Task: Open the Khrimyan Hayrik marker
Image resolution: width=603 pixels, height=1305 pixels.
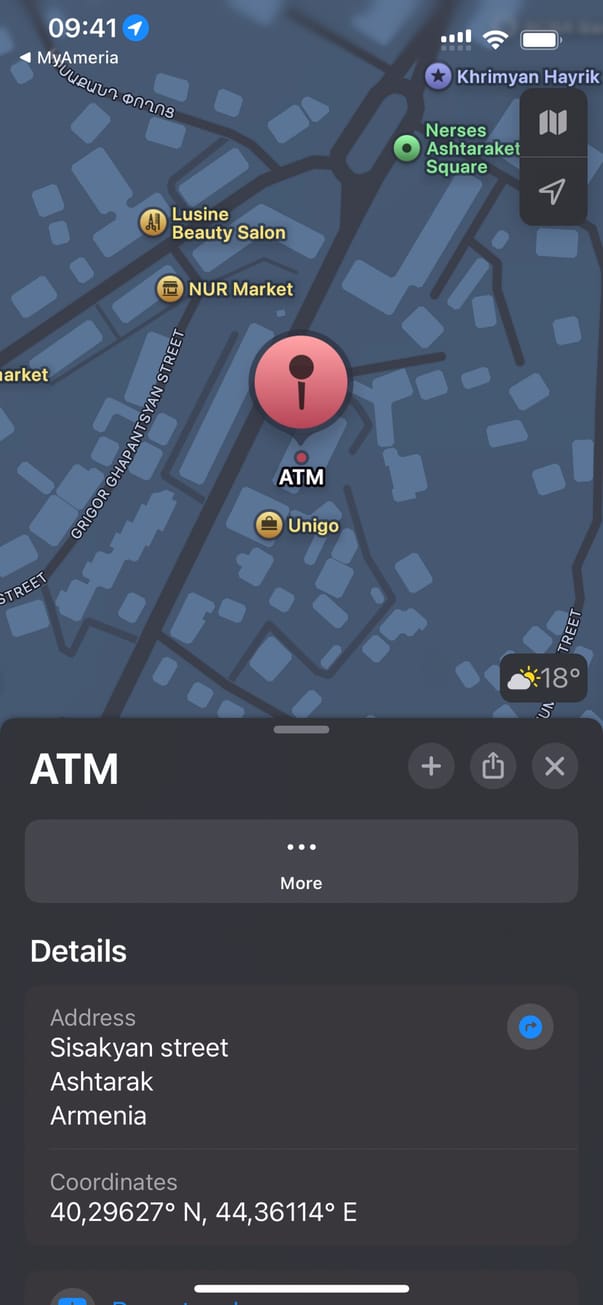Action: point(438,76)
